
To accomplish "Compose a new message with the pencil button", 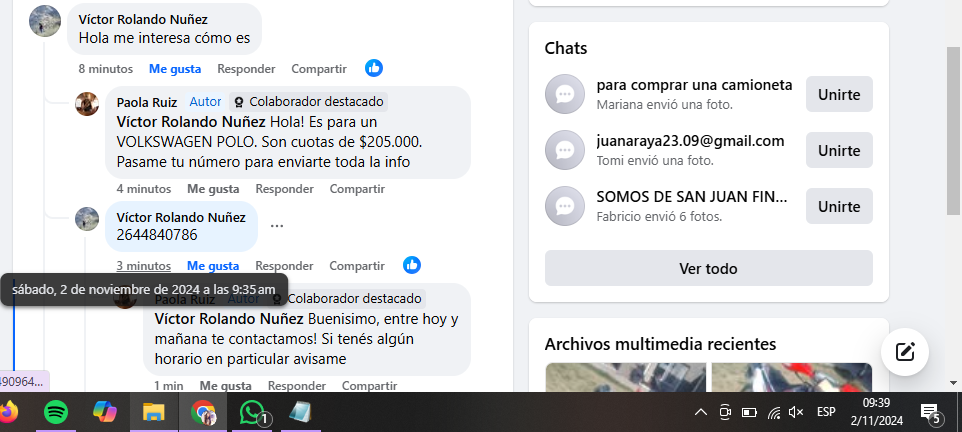I will coord(905,351).
